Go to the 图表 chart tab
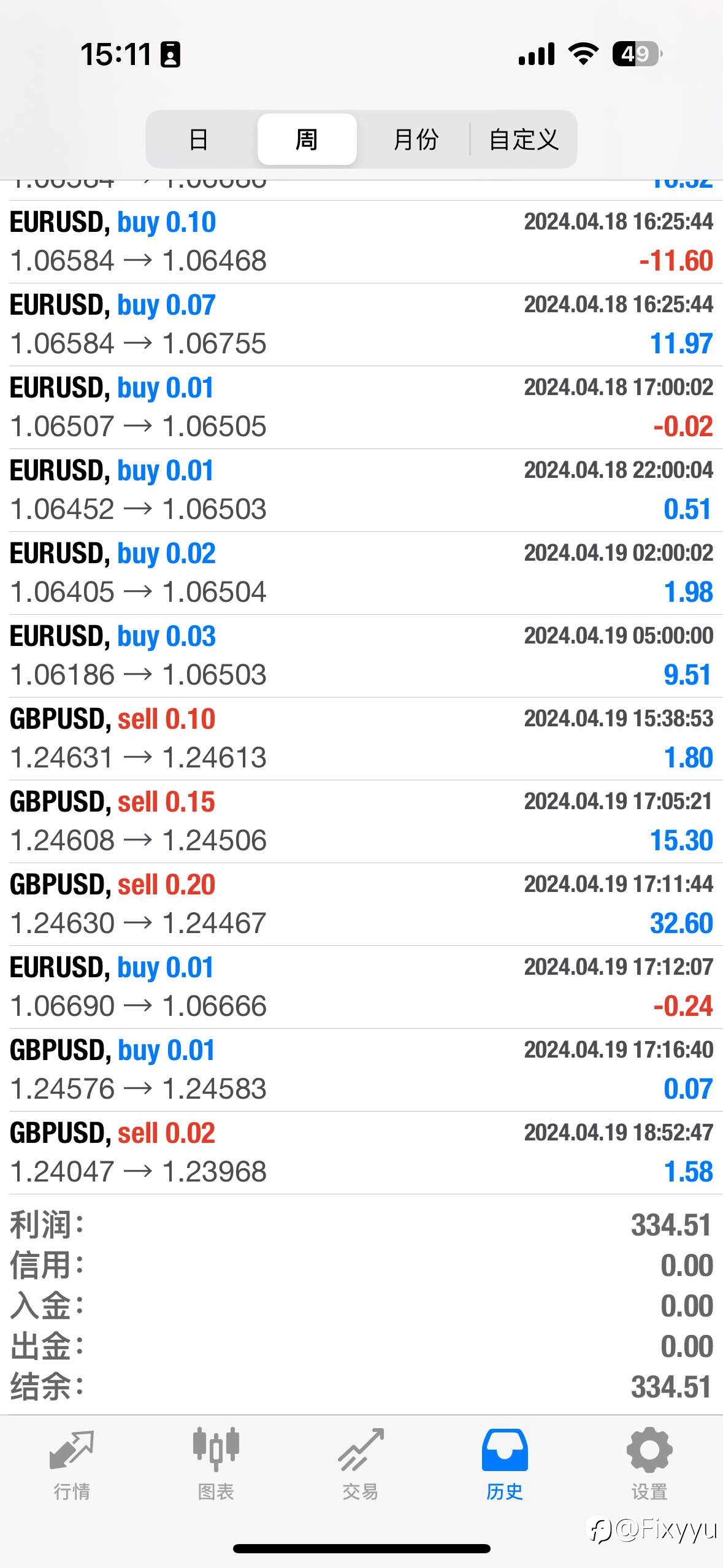 tap(216, 1465)
